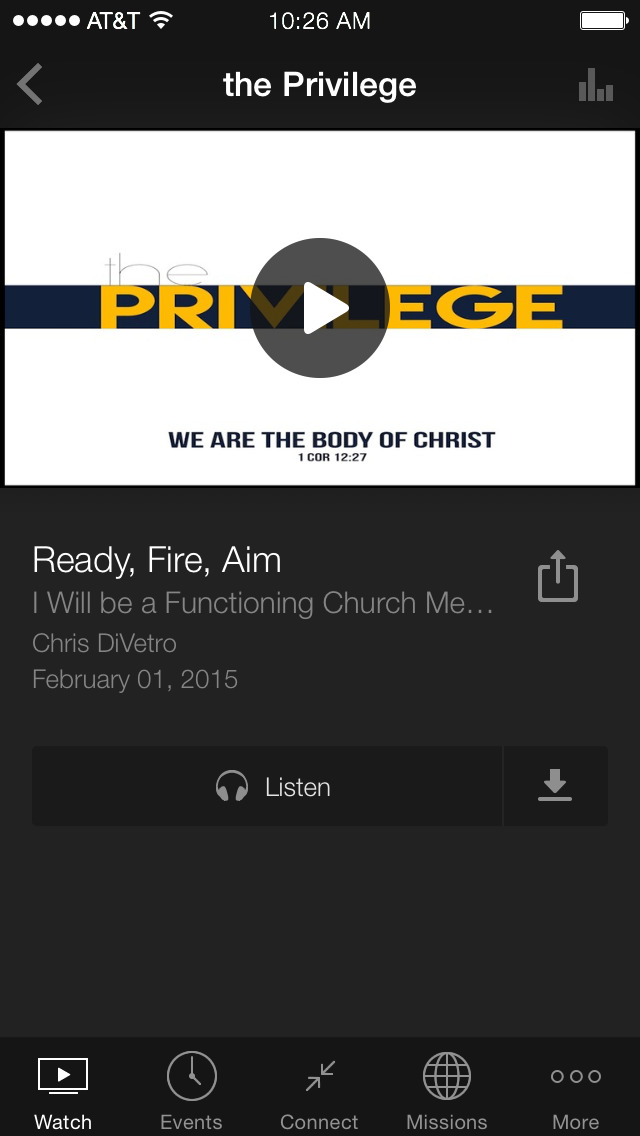Viewport: 640px width, 1136px height.
Task: Go back using the header arrow
Action: (x=30, y=85)
